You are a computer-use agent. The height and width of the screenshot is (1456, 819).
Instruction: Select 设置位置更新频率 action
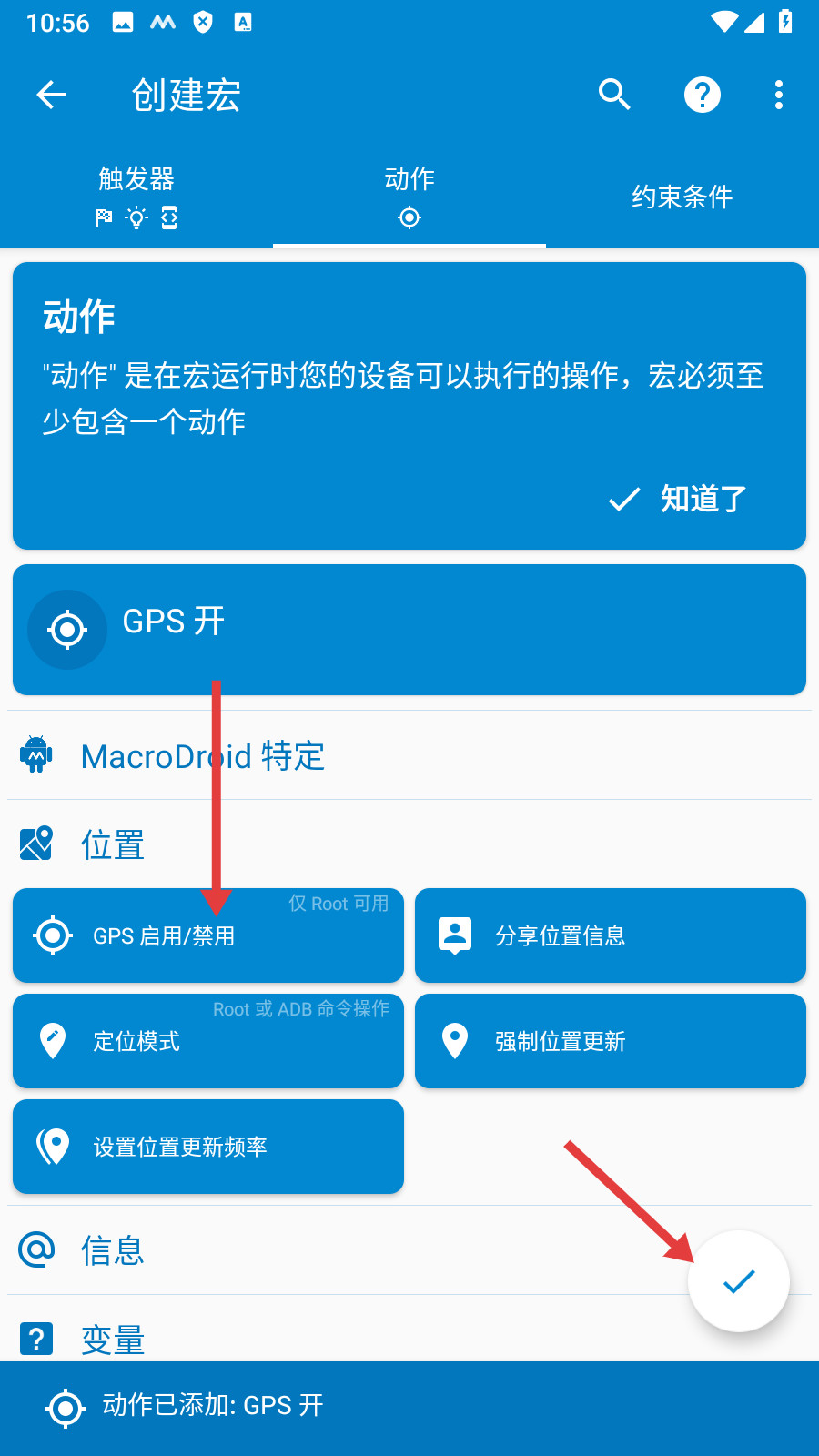pyautogui.click(x=208, y=1148)
